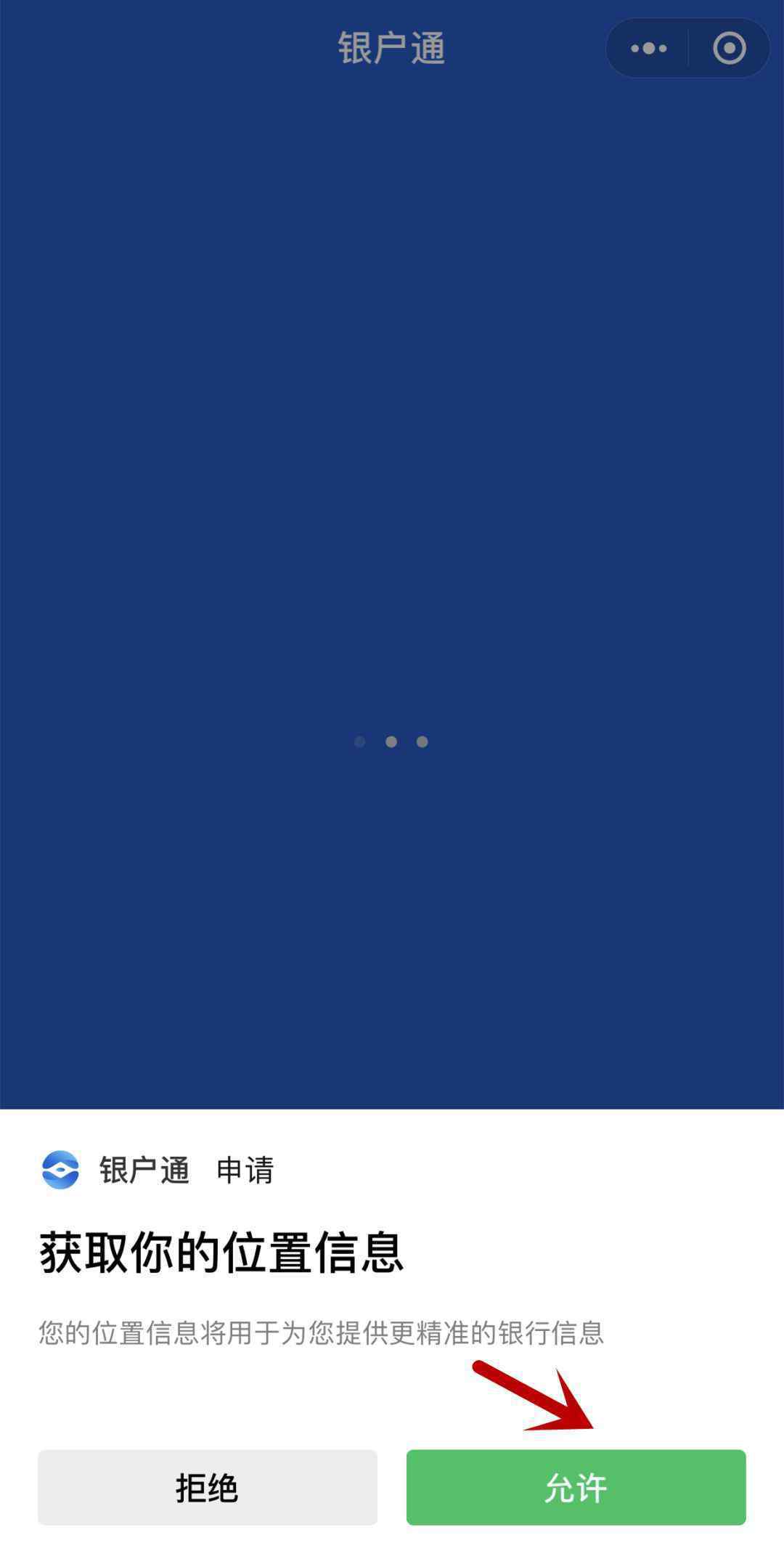The image size is (784, 1543).
Task: Deny location request with 拒绝
Action: pos(207,1487)
